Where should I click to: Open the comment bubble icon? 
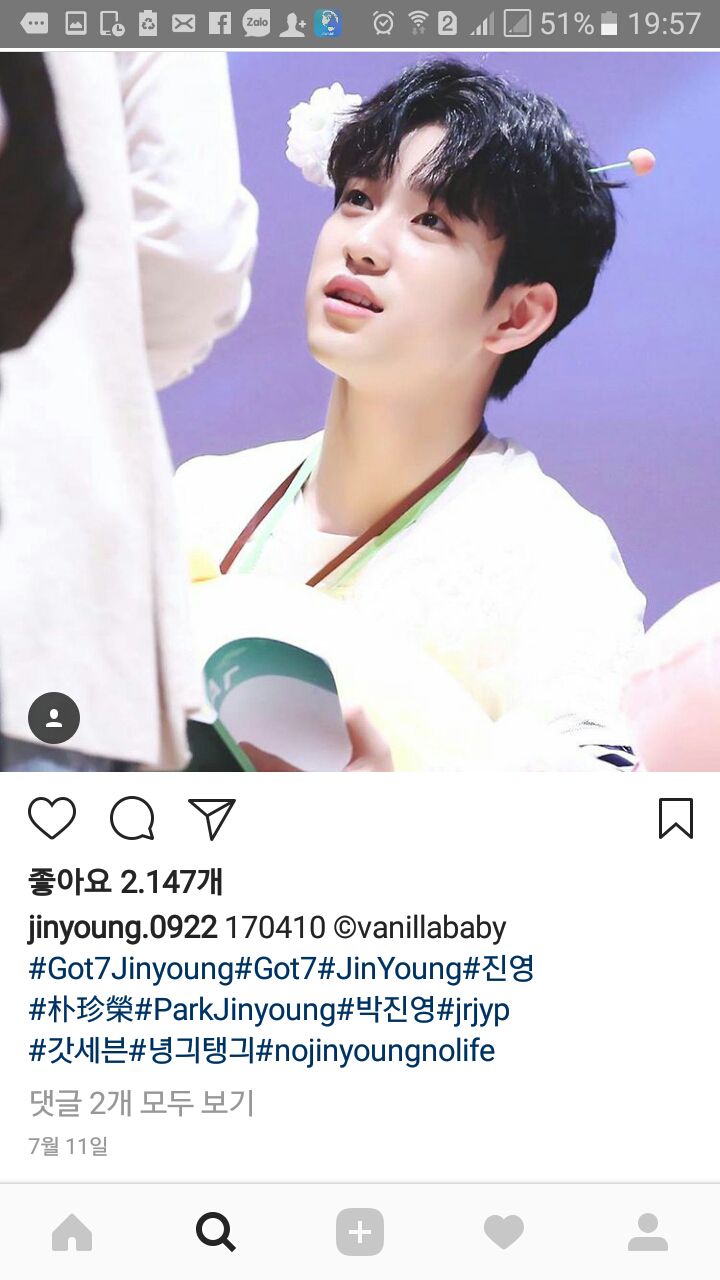pyautogui.click(x=132, y=819)
